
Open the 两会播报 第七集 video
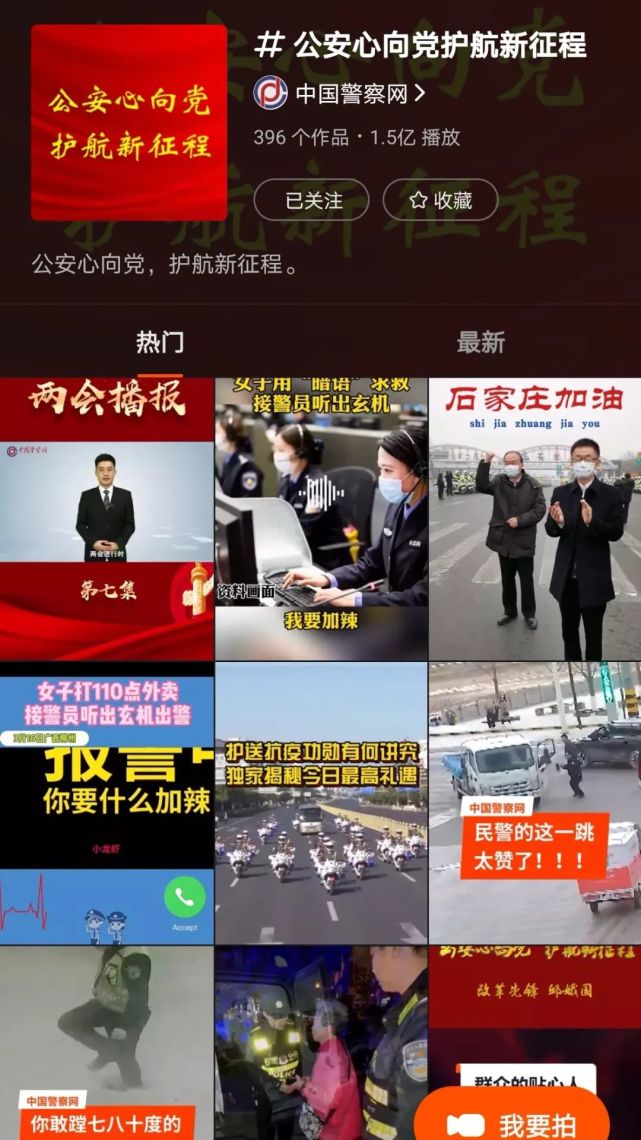pyautogui.click(x=106, y=519)
